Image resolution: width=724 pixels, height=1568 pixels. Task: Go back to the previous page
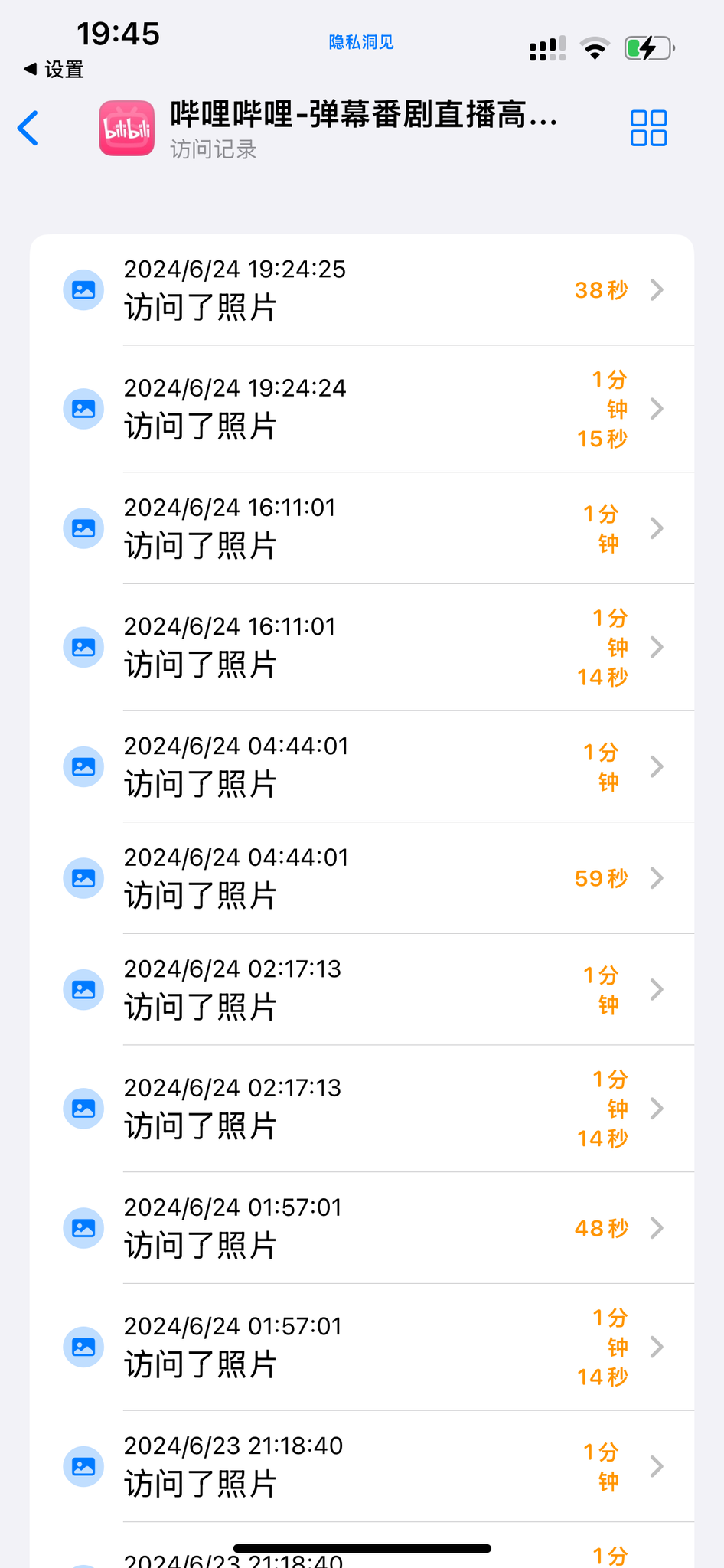pos(29,128)
